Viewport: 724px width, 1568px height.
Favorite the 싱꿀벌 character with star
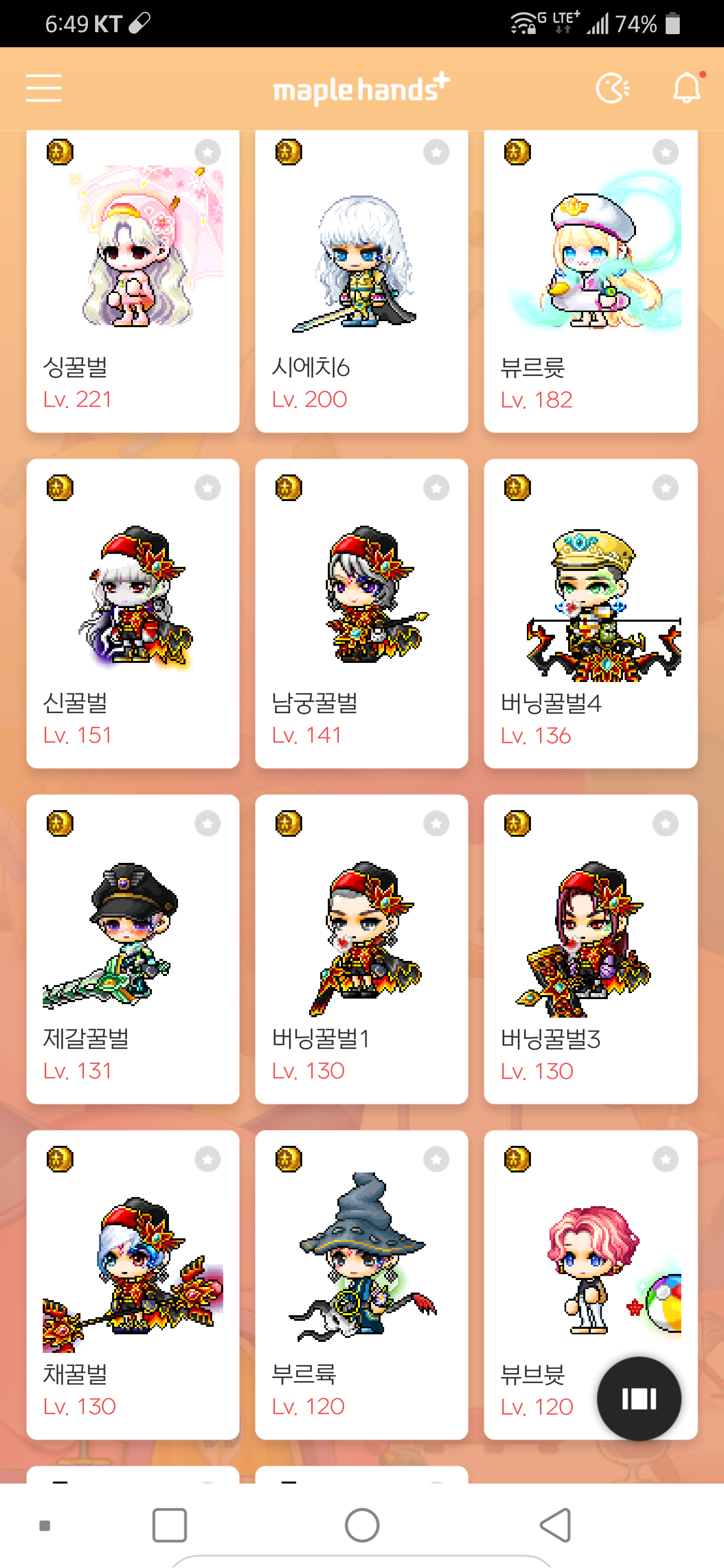pyautogui.click(x=208, y=152)
